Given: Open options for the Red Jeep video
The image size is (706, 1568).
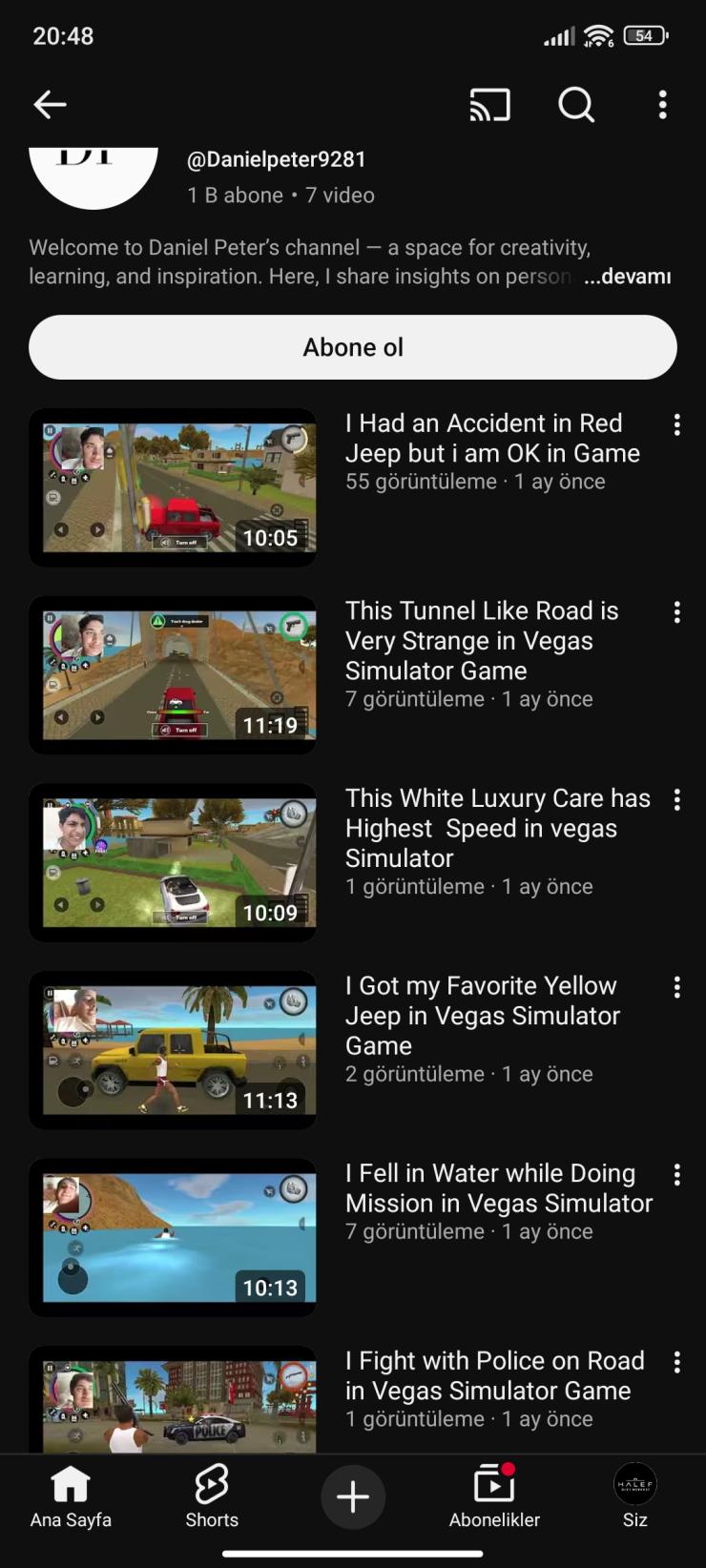Looking at the screenshot, I should [x=676, y=425].
